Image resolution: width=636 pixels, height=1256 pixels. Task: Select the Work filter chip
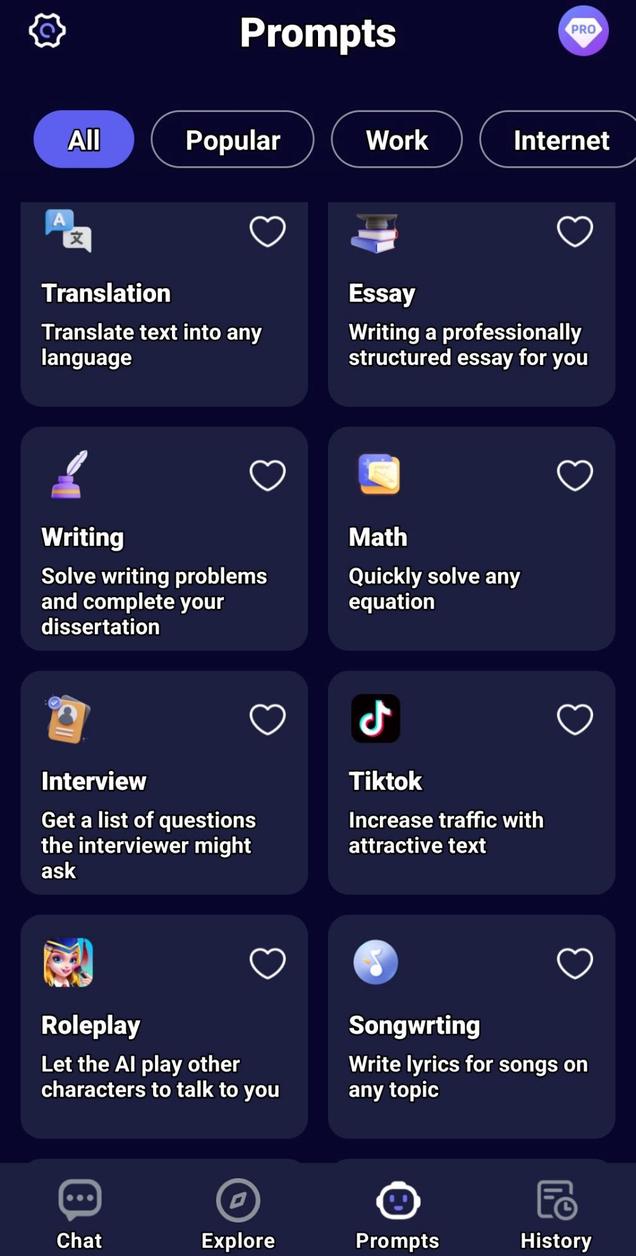pyautogui.click(x=396, y=140)
